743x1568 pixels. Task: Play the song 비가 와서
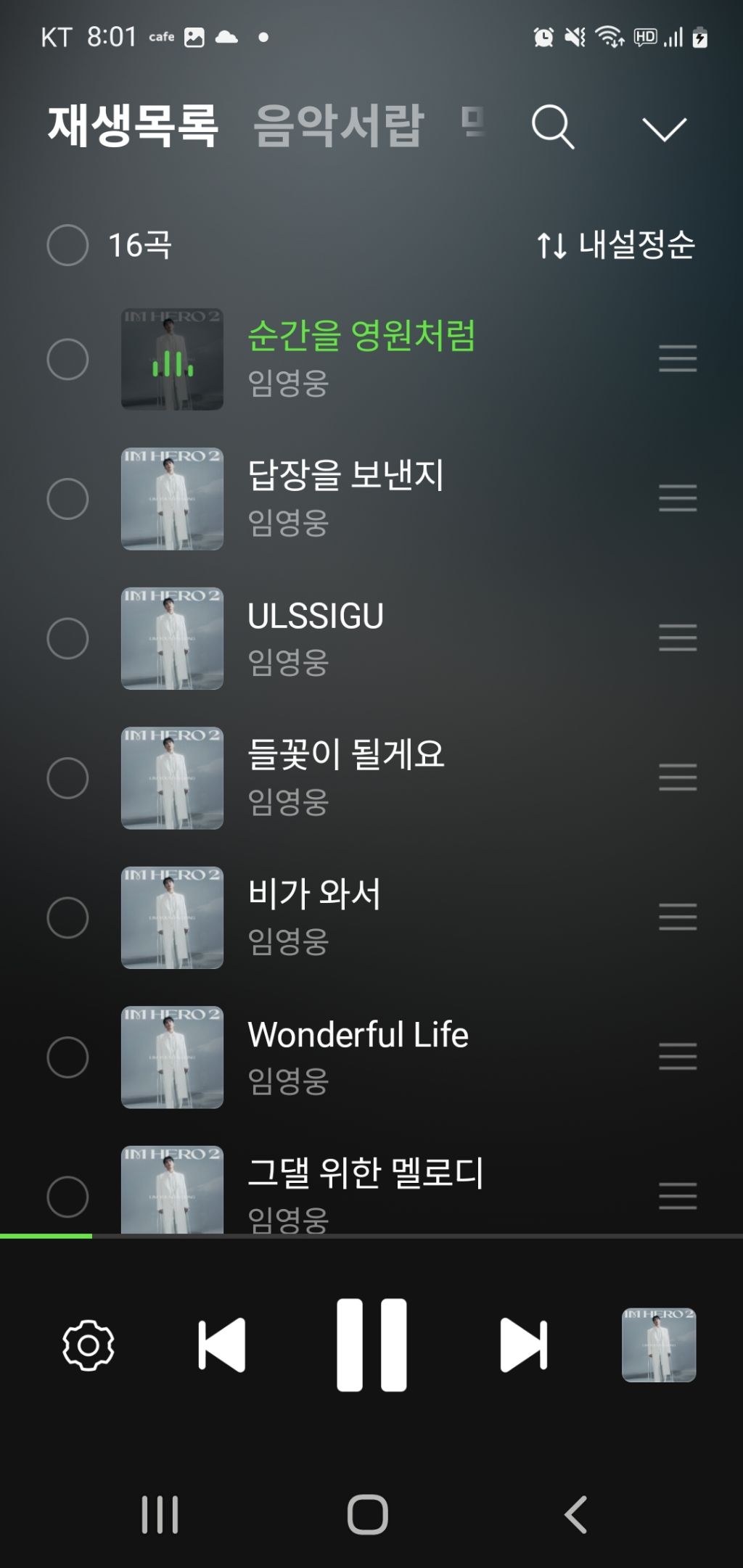313,894
